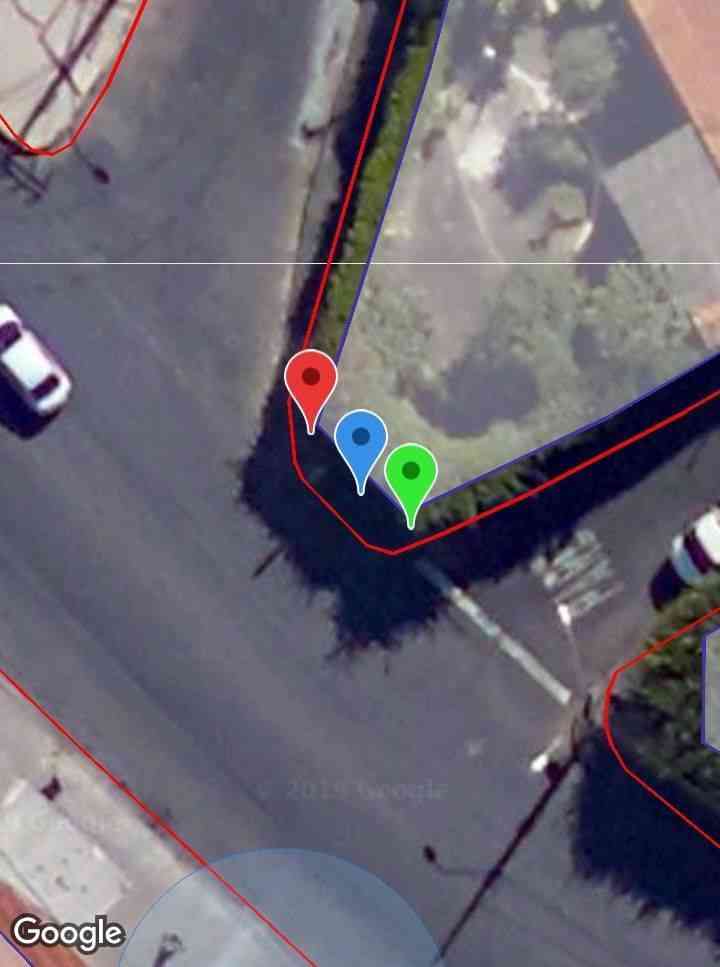Tap the green map marker
Image resolution: width=720 pixels, height=967 pixels.
pos(410,474)
